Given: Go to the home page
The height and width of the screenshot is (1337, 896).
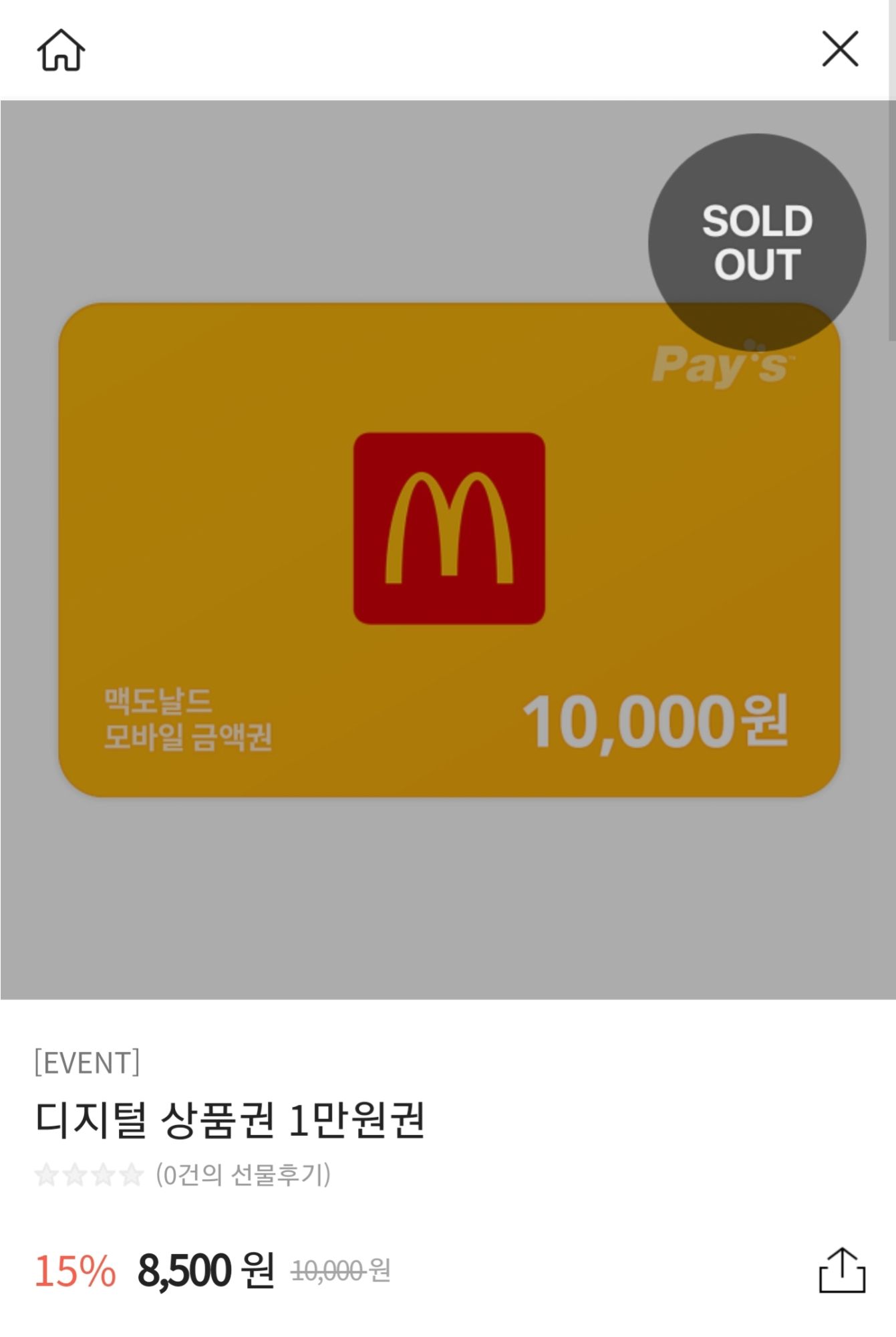Looking at the screenshot, I should (x=61, y=50).
